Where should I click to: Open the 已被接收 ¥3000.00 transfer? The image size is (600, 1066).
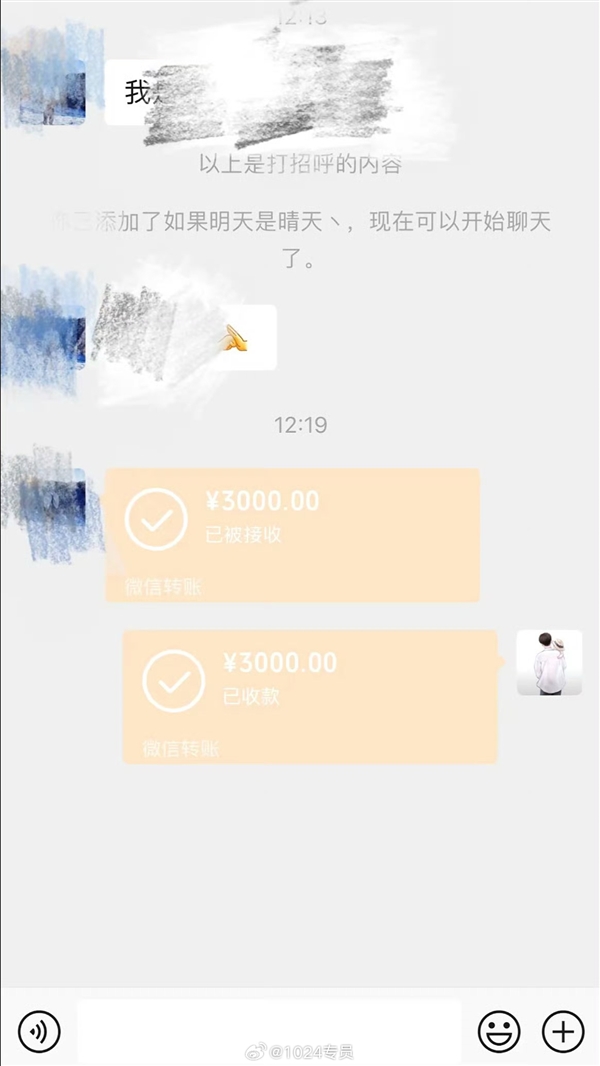[292, 535]
